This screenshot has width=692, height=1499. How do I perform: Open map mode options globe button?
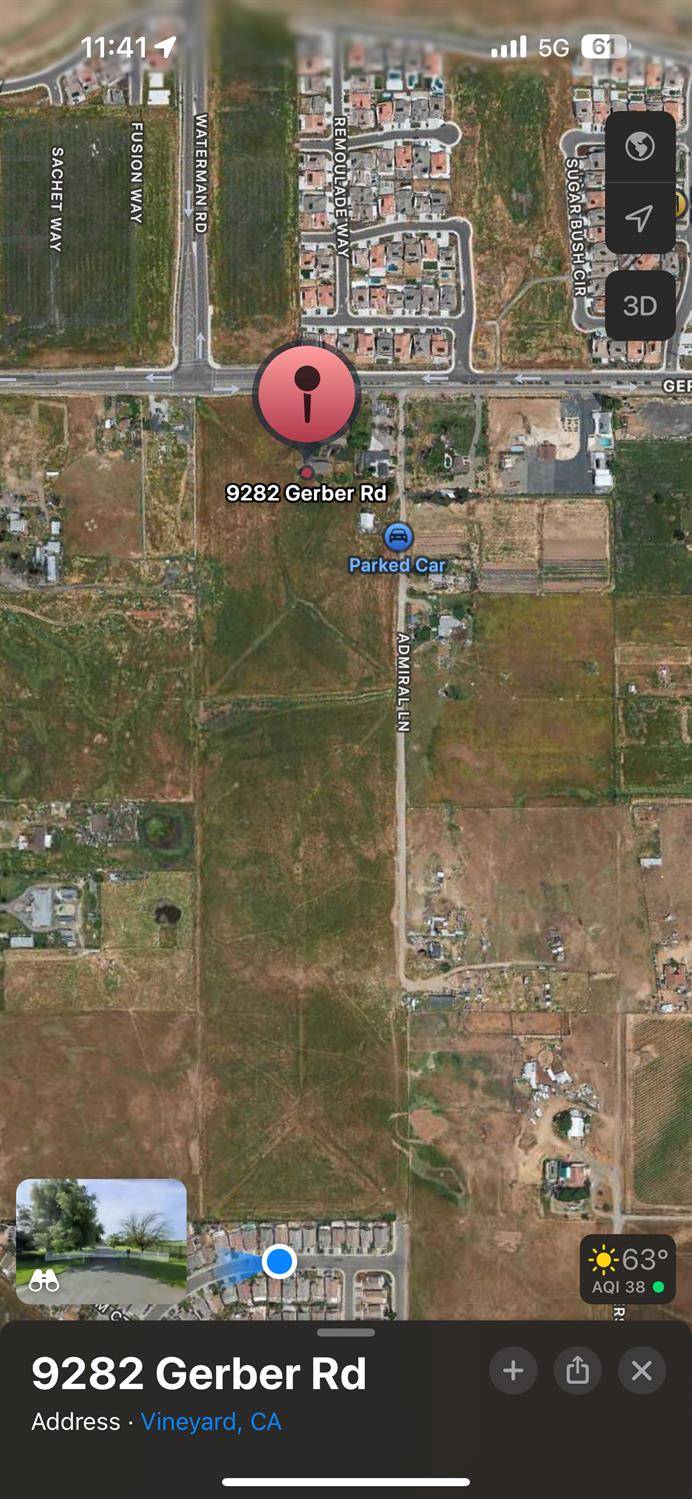[640, 147]
